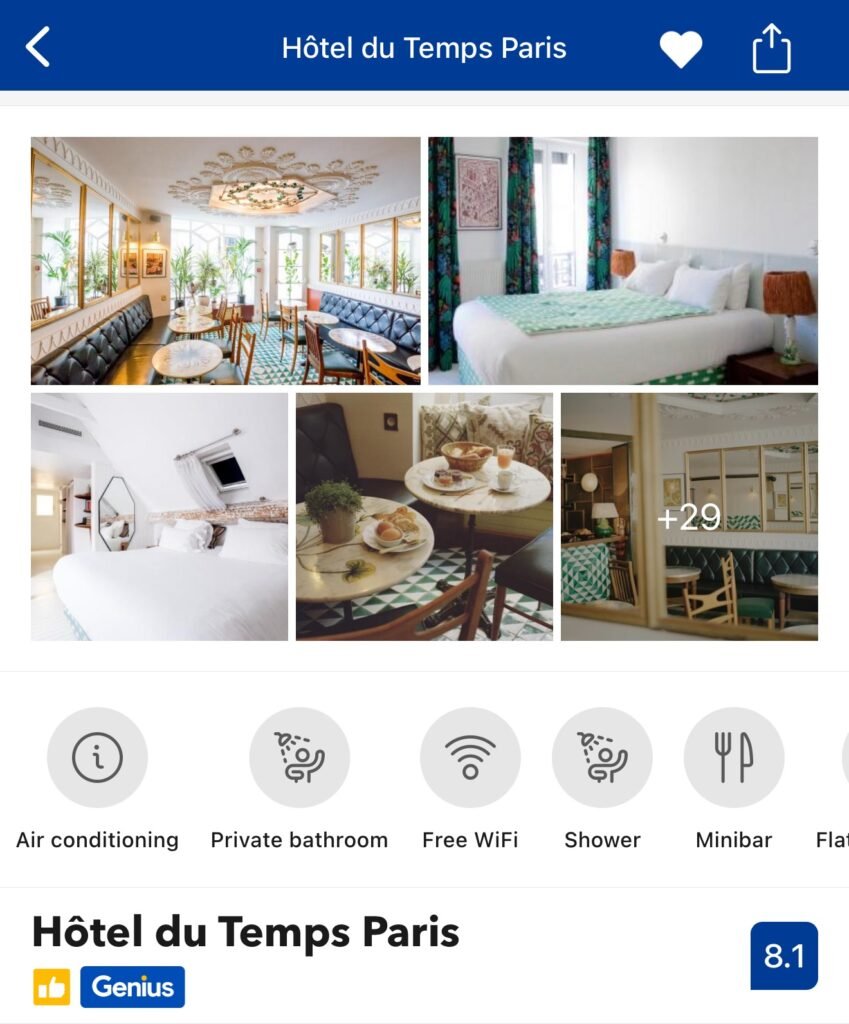Go back using the top-left arrow
The width and height of the screenshot is (849, 1024).
[38, 47]
